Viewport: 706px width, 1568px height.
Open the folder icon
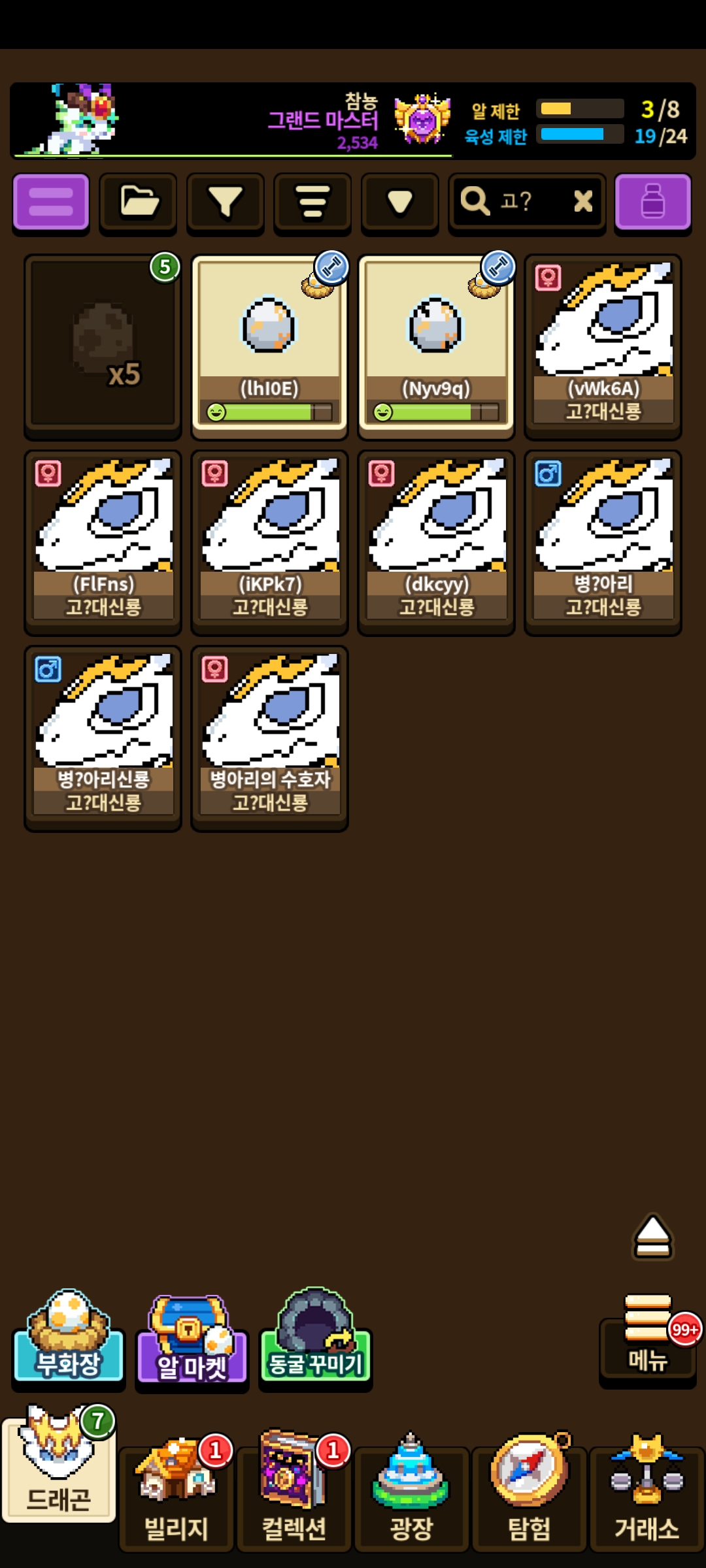pyautogui.click(x=138, y=202)
